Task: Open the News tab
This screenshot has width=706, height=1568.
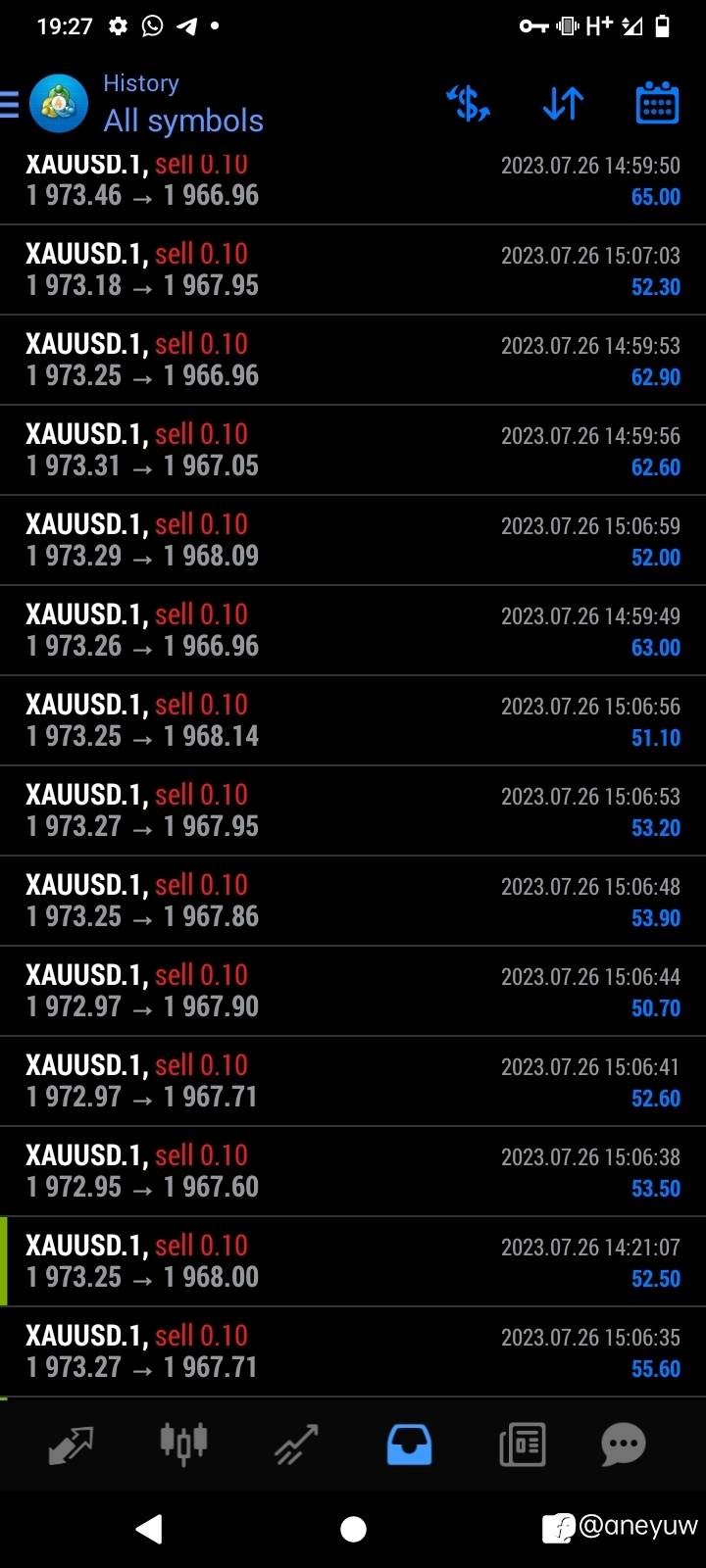Action: pos(522,1444)
